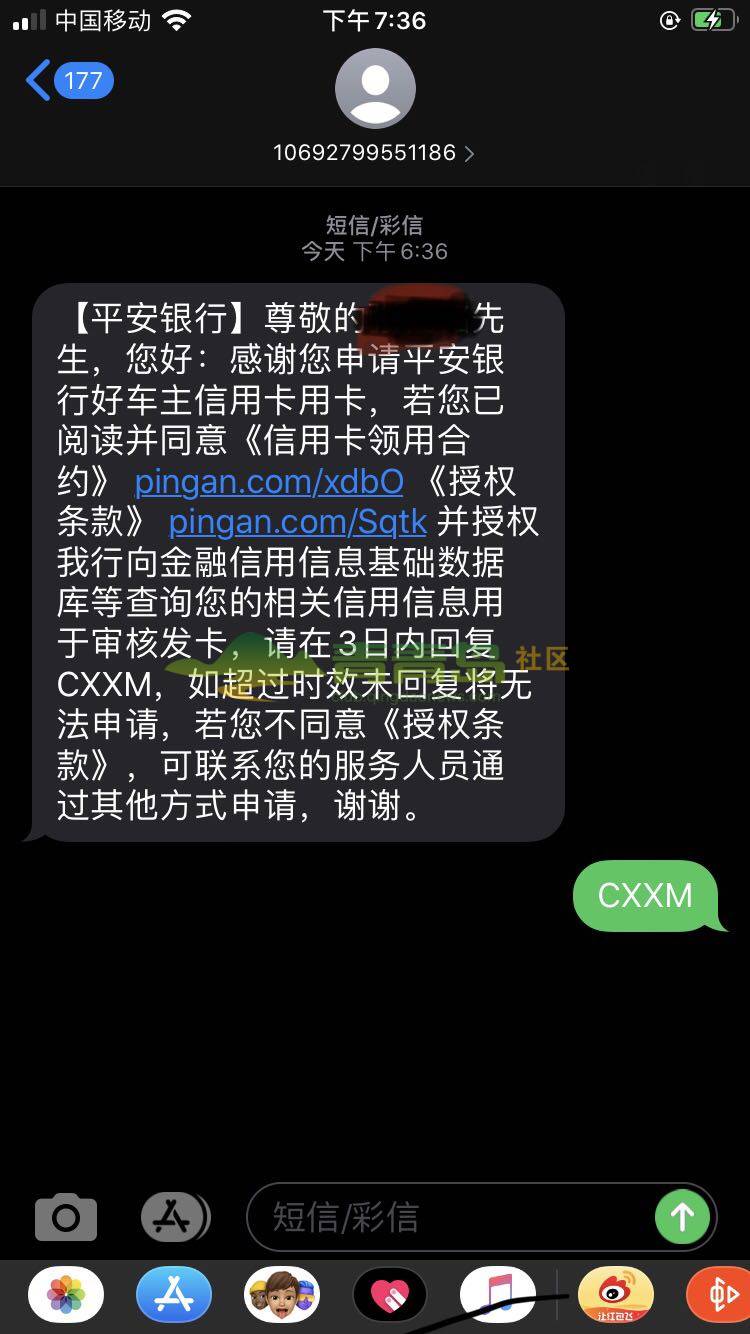This screenshot has height=1334, width=750.
Task: Open the Weibo app in the strip
Action: tap(616, 1295)
